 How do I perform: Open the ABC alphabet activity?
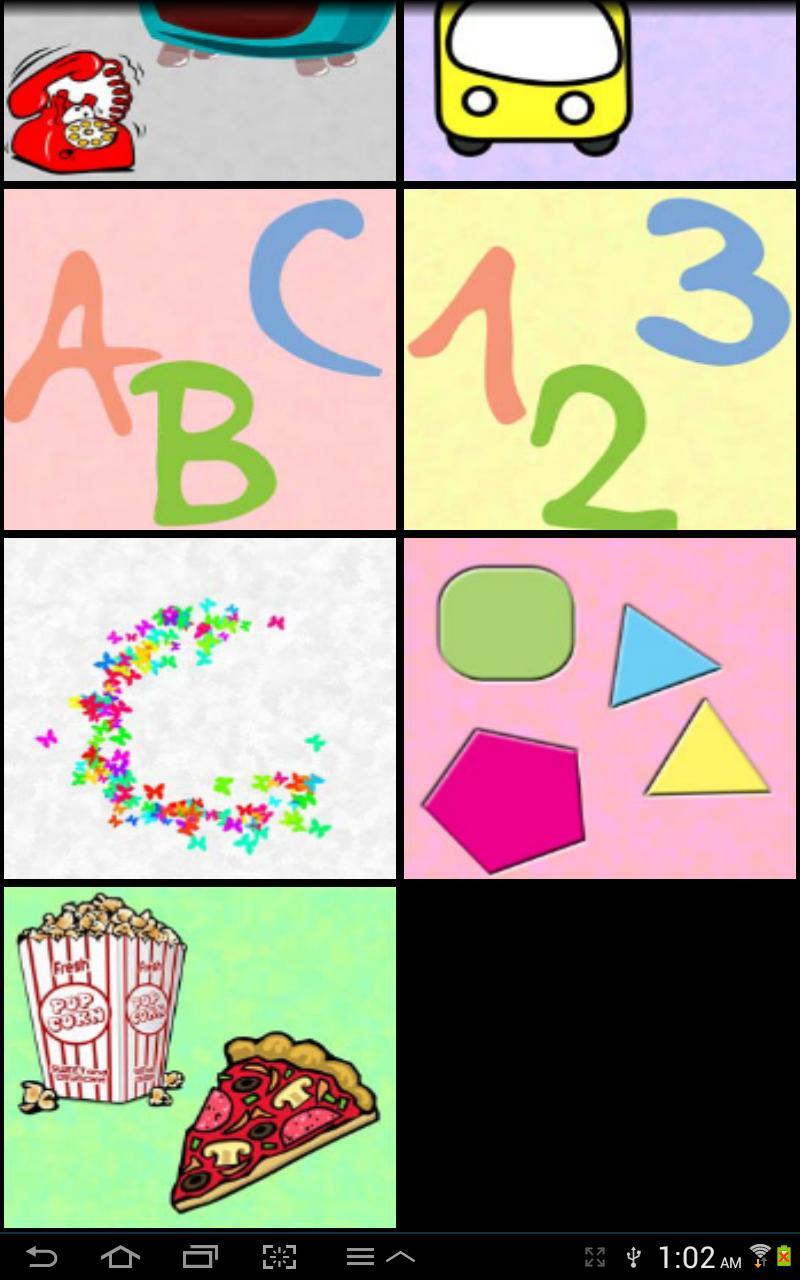click(x=200, y=358)
